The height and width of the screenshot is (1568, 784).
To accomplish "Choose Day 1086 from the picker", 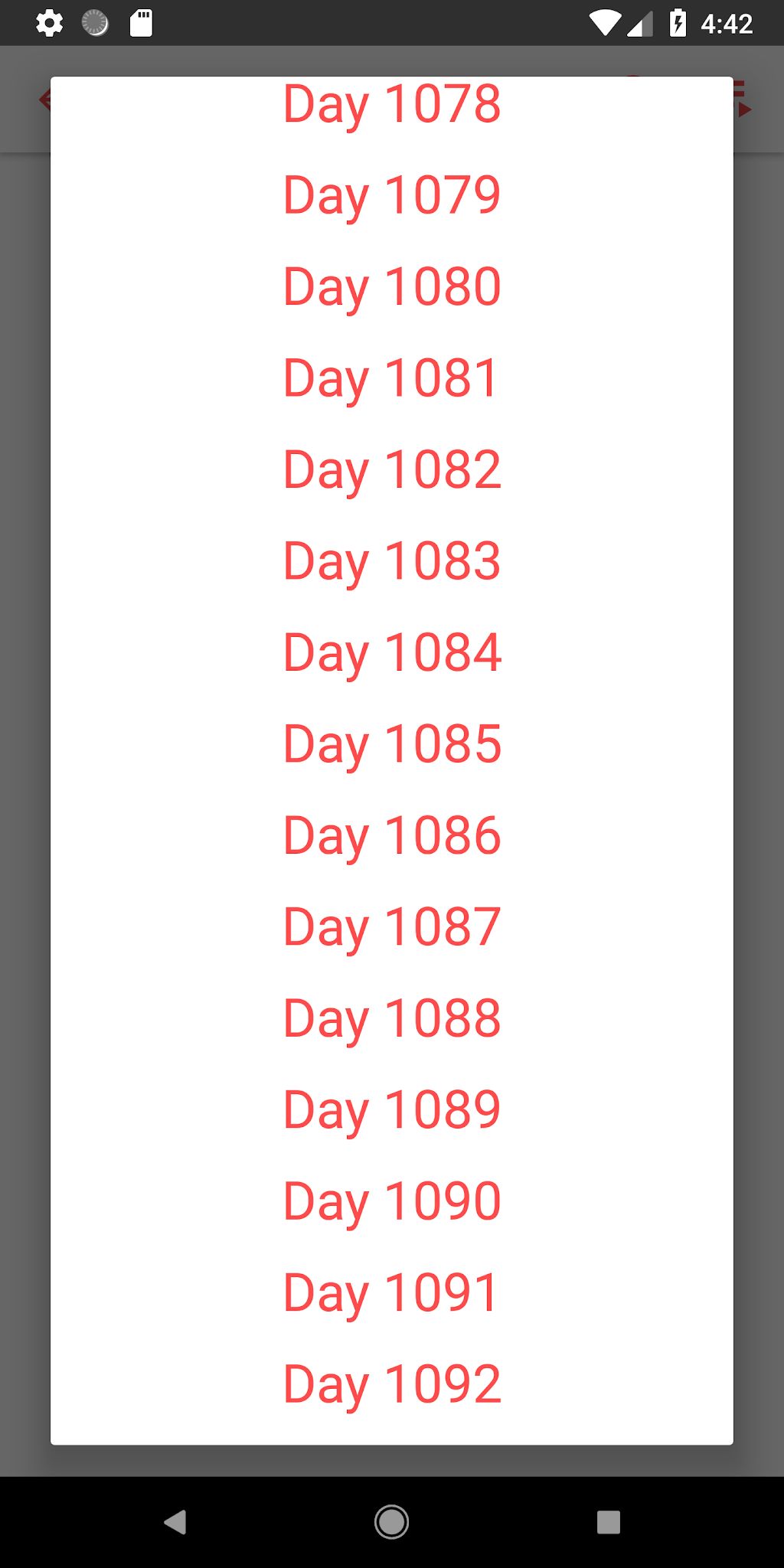I will tap(391, 835).
